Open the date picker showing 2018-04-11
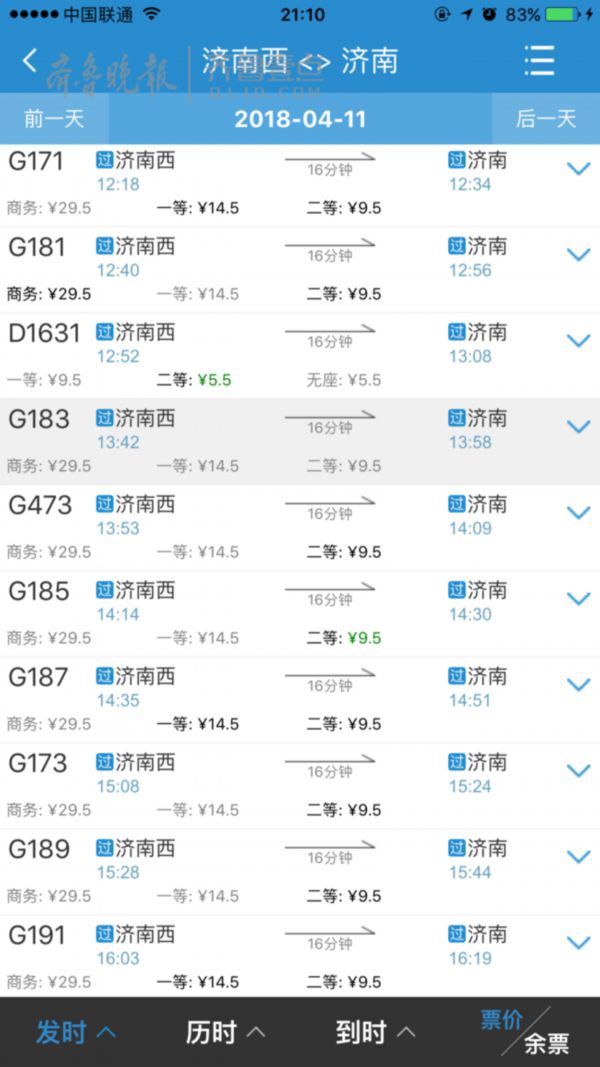The height and width of the screenshot is (1067, 600). [300, 119]
